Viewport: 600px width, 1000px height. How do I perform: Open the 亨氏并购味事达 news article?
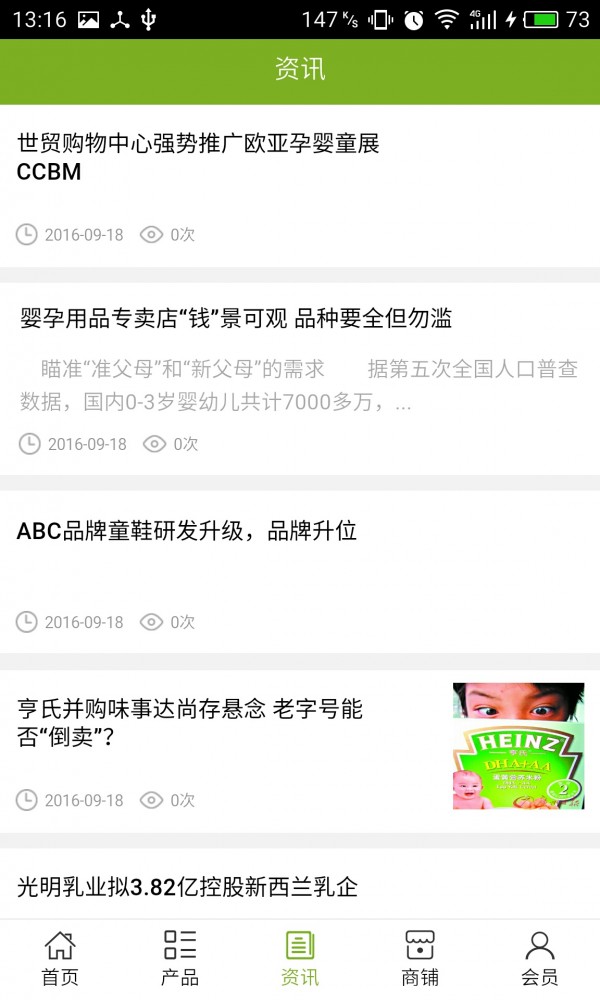191,723
